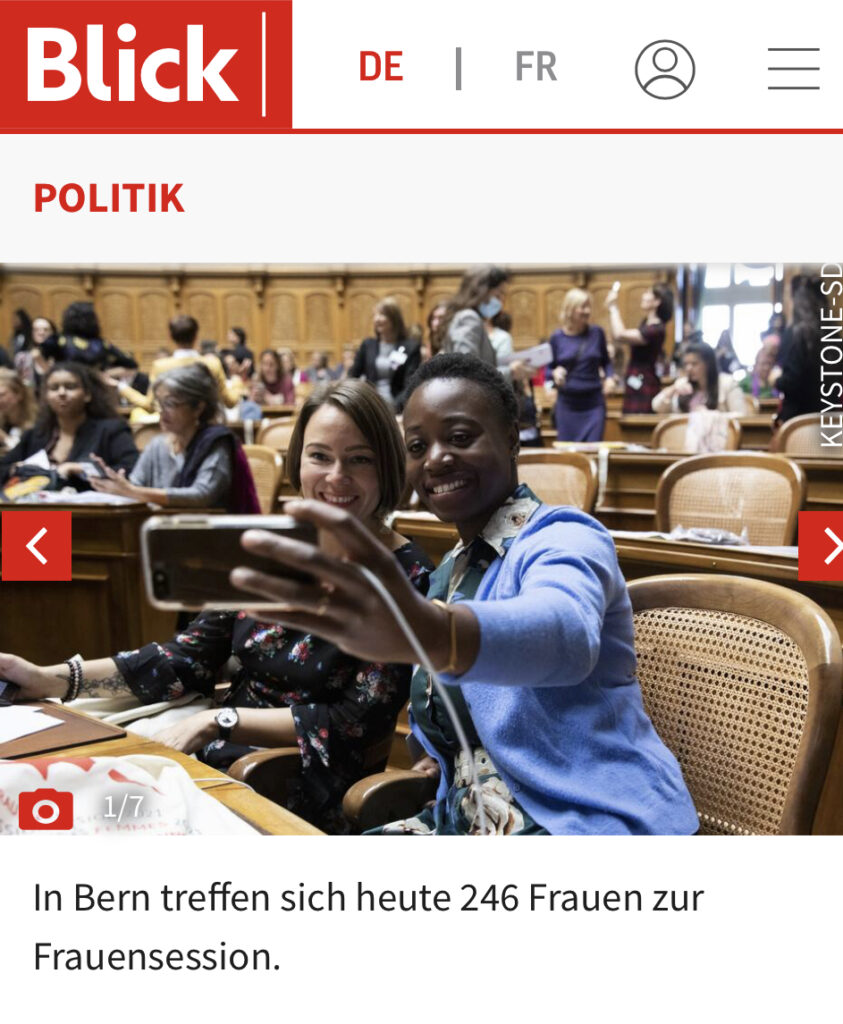Switch language to FR
Screen dimensions: 843x1024
click(x=535, y=67)
